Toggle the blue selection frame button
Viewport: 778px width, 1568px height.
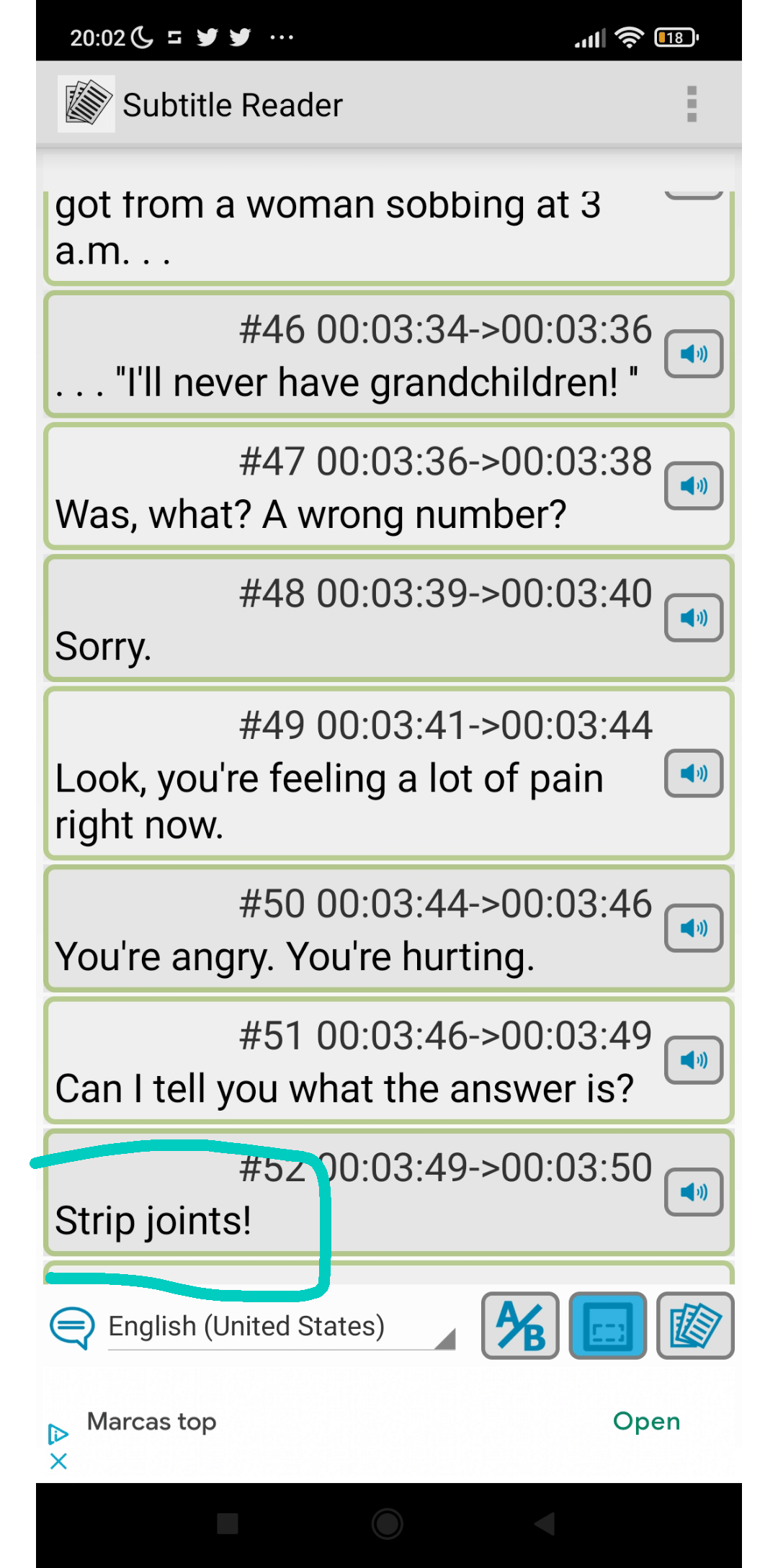(607, 1325)
